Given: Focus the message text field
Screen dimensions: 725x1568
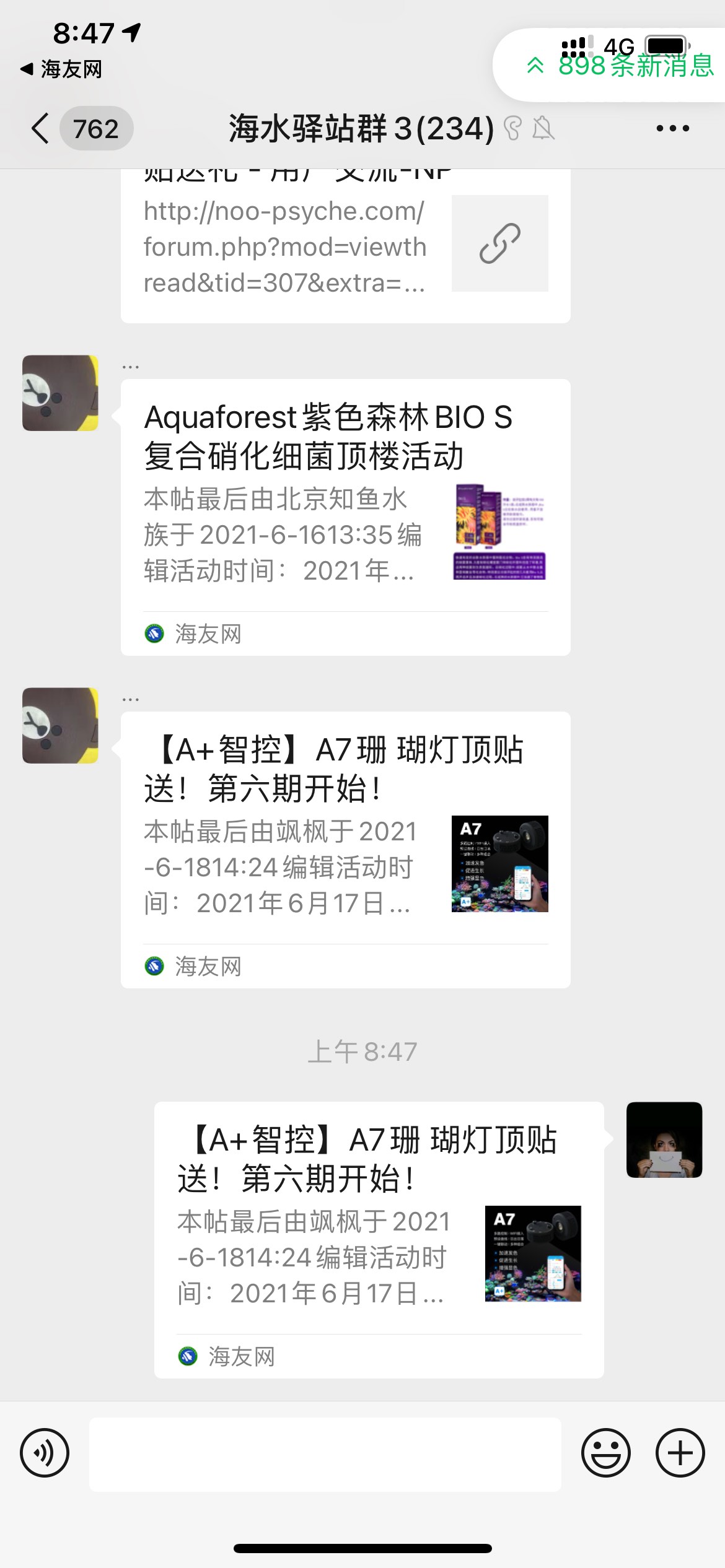Looking at the screenshot, I should pos(325,1454).
